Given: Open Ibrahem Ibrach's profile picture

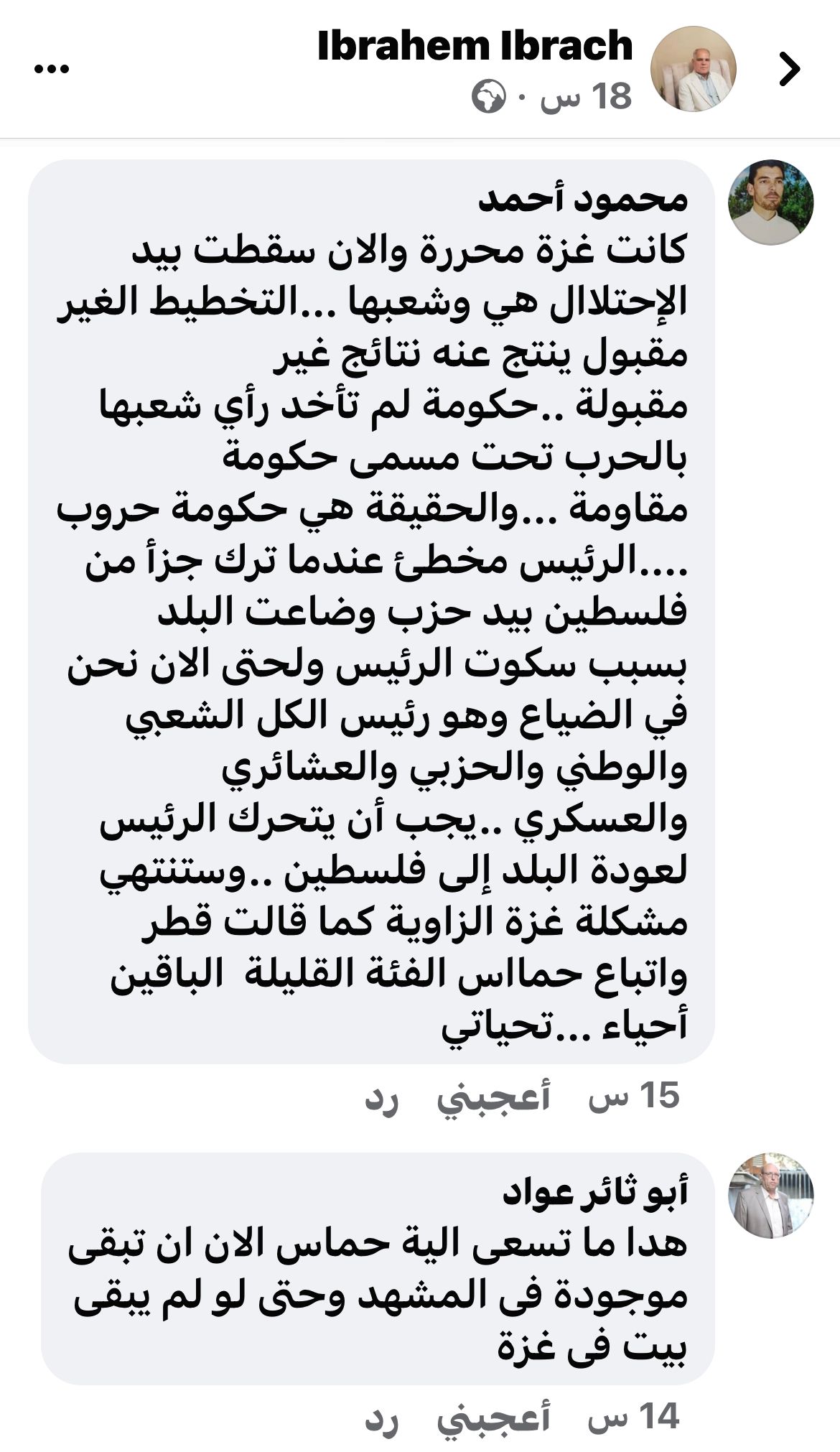Looking at the screenshot, I should coord(693,69).
